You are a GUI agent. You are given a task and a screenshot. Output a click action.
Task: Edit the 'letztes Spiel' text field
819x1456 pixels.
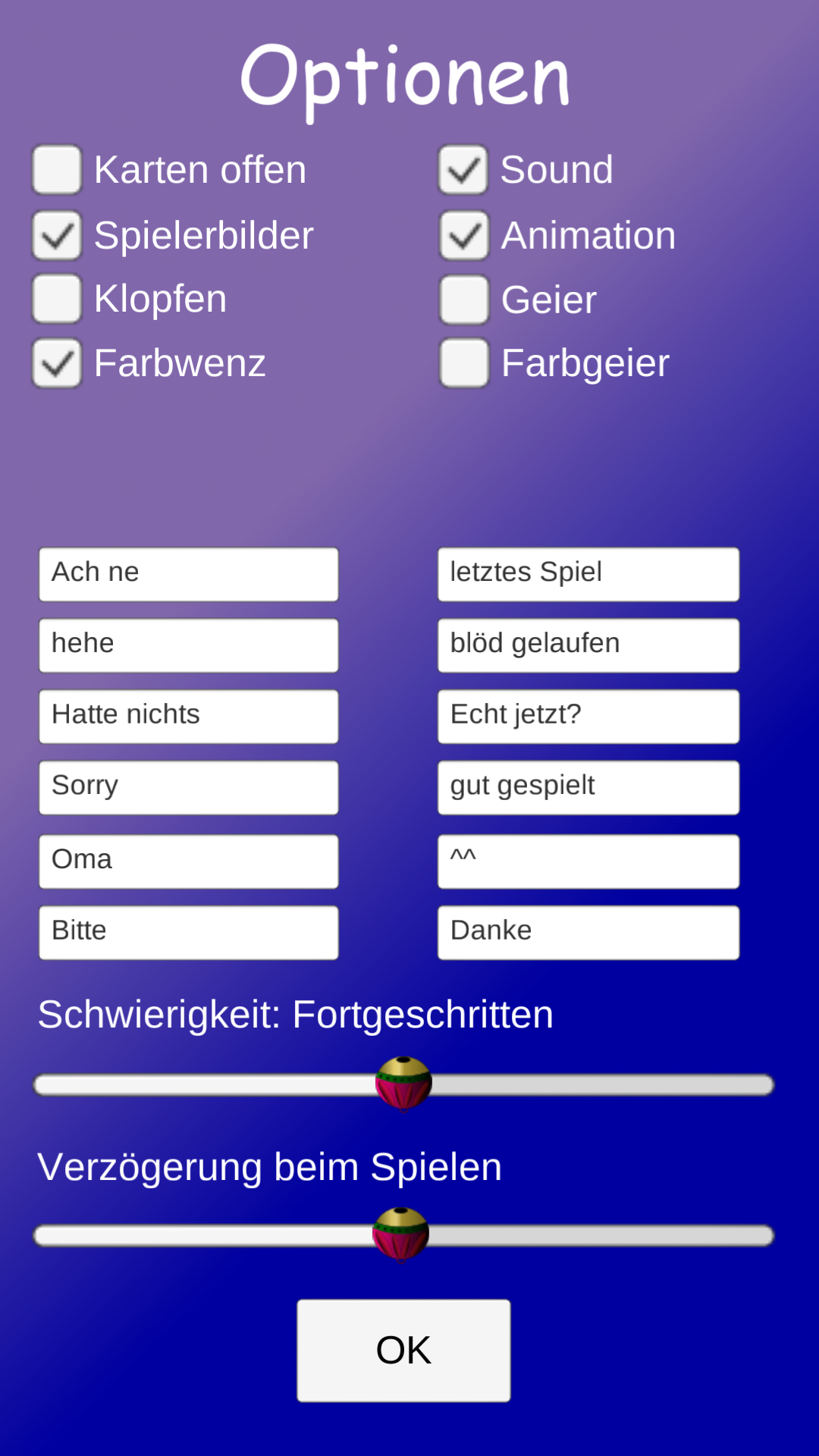coord(588,574)
